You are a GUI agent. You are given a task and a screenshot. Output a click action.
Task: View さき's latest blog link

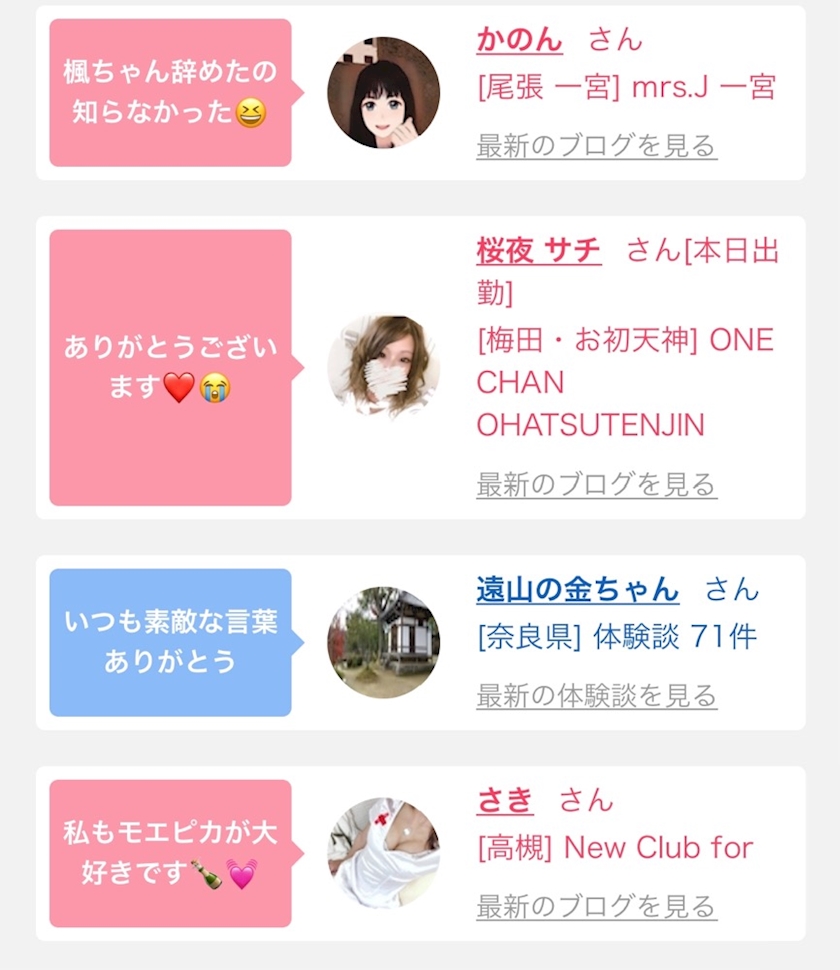pyautogui.click(x=596, y=906)
